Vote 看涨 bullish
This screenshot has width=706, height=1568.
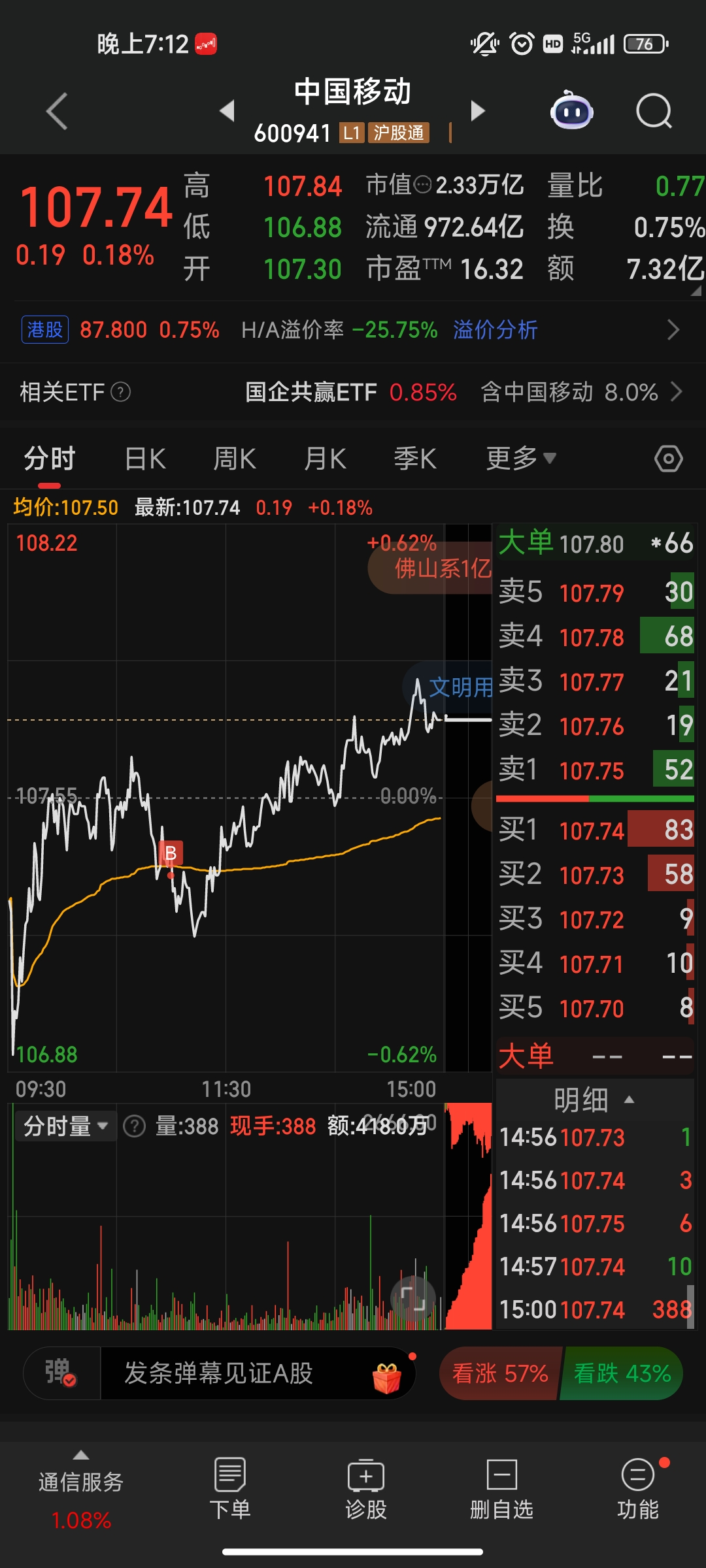click(500, 1373)
